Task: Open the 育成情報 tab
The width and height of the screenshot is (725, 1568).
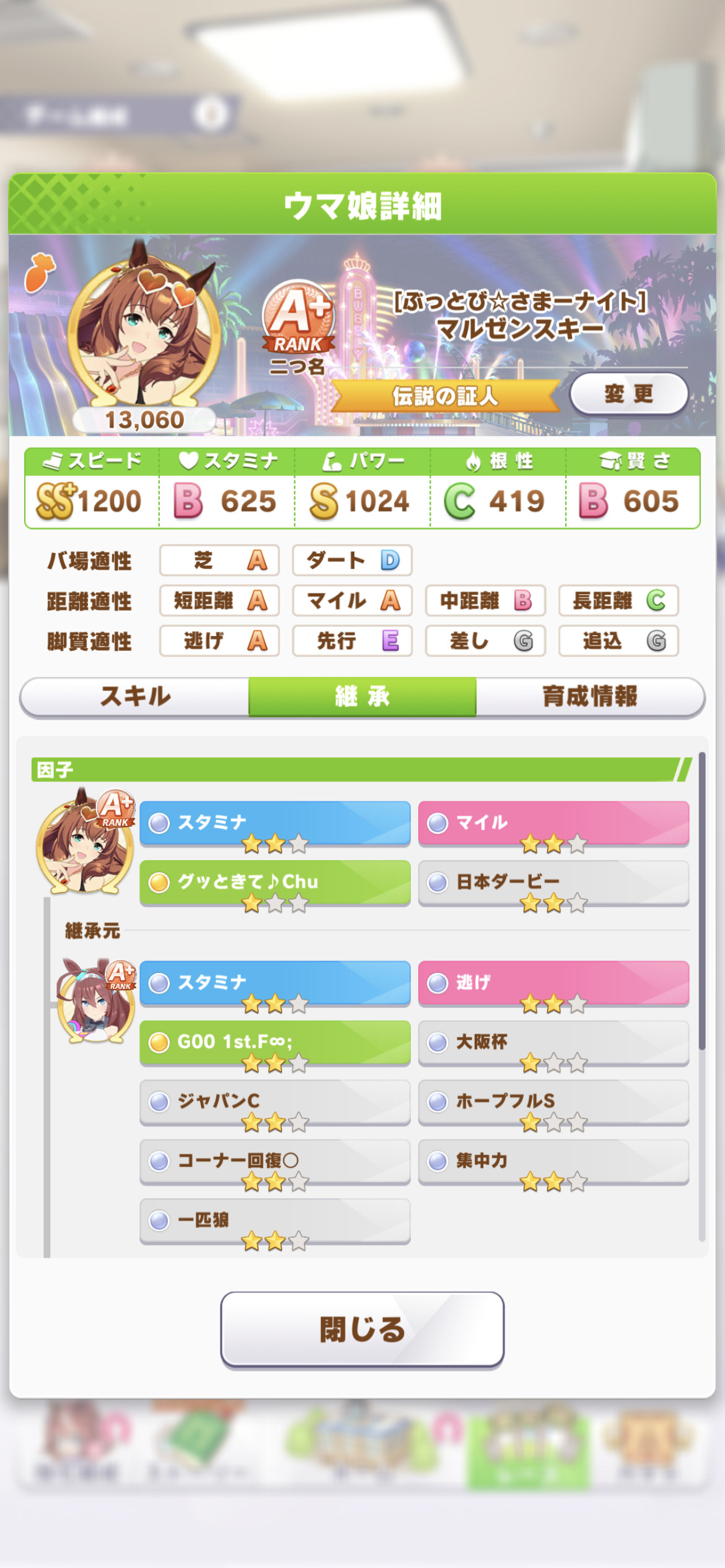Action: (x=590, y=696)
